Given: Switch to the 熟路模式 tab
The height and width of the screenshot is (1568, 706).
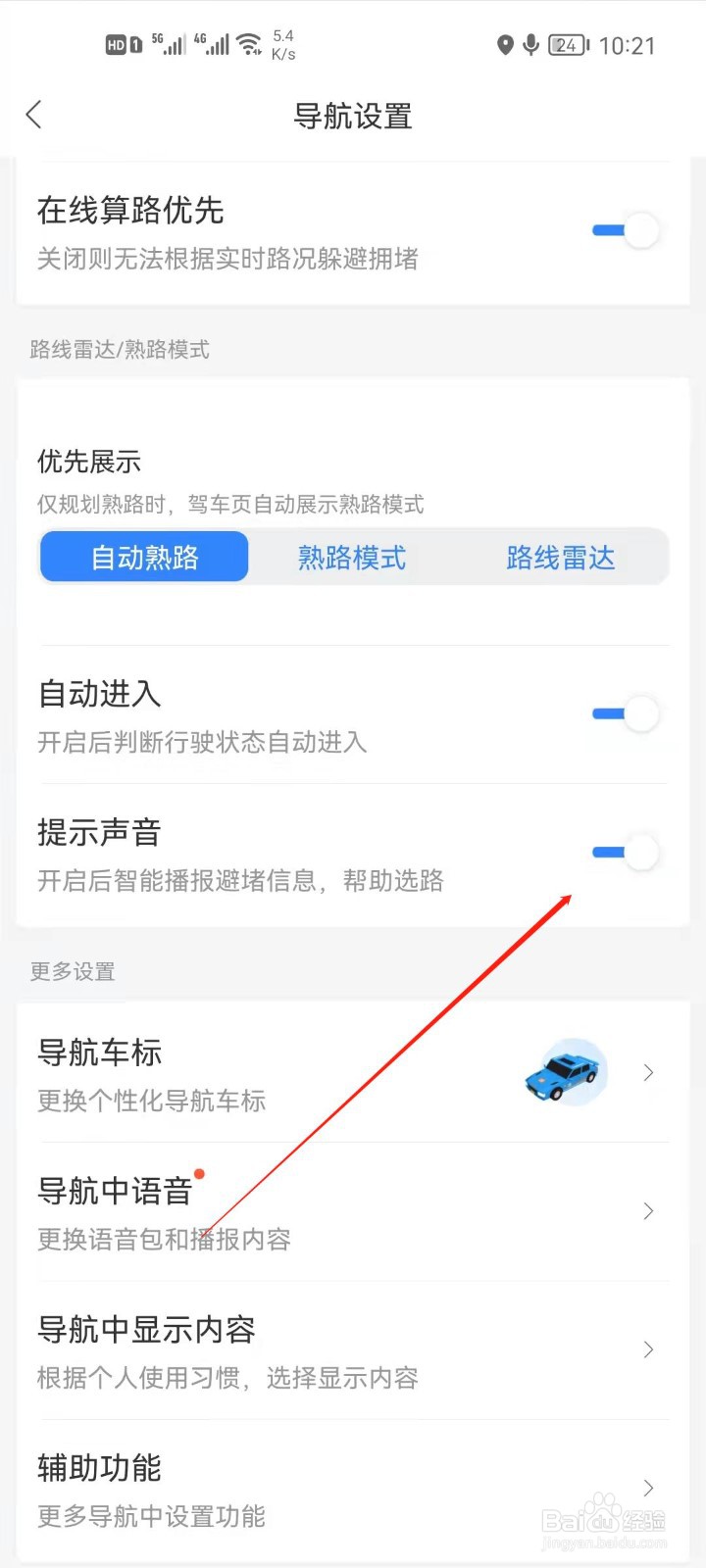Looking at the screenshot, I should click(x=351, y=557).
